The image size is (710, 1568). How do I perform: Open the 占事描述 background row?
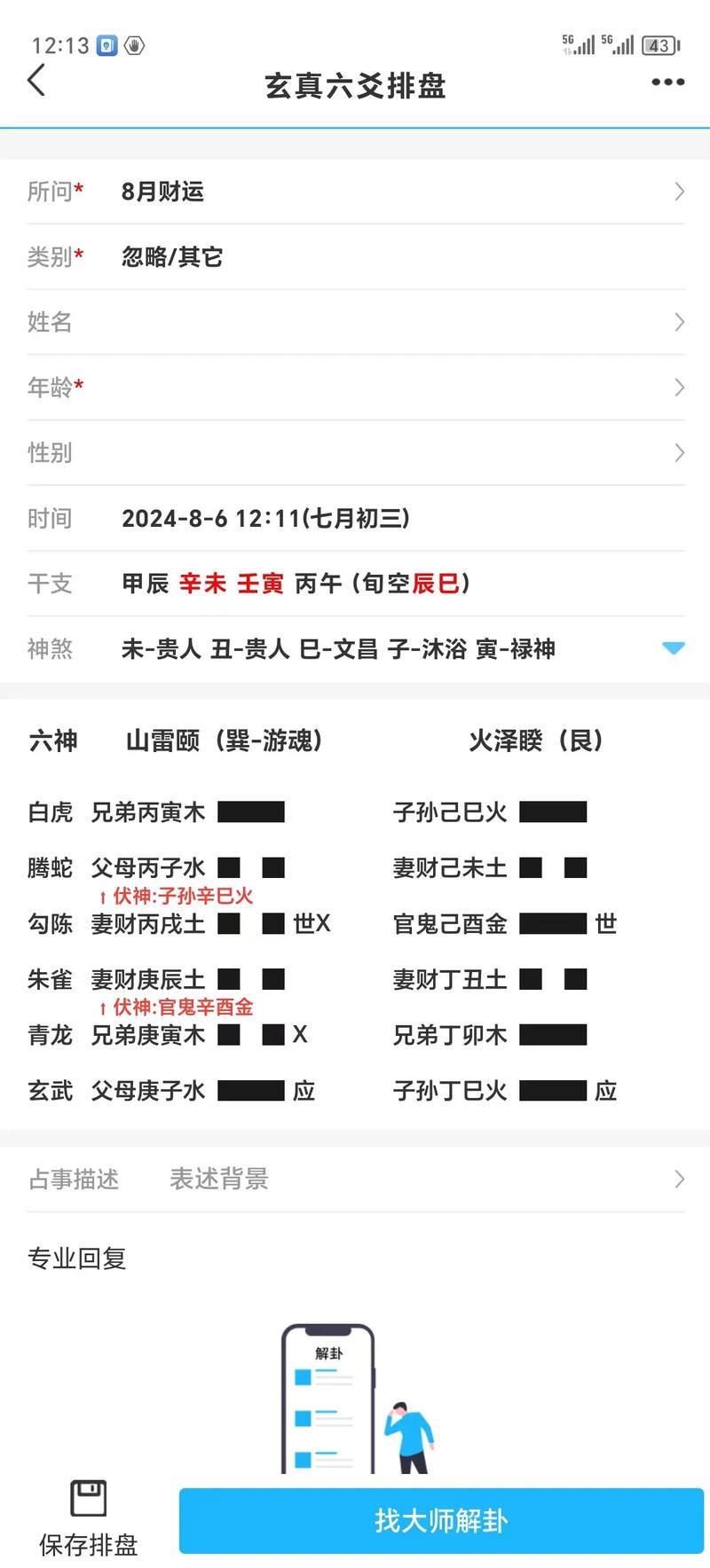pos(355,1179)
